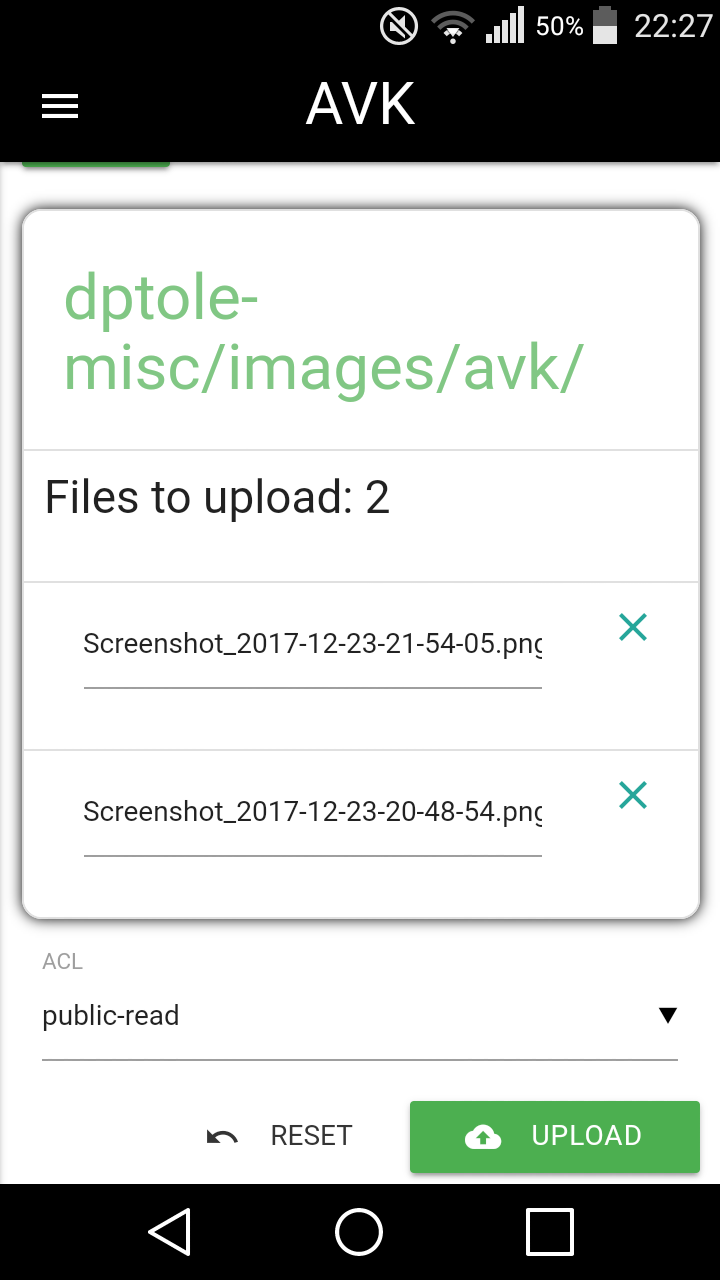Expand the ACL public-read dropdown
The image size is (720, 1280).
point(360,1016)
